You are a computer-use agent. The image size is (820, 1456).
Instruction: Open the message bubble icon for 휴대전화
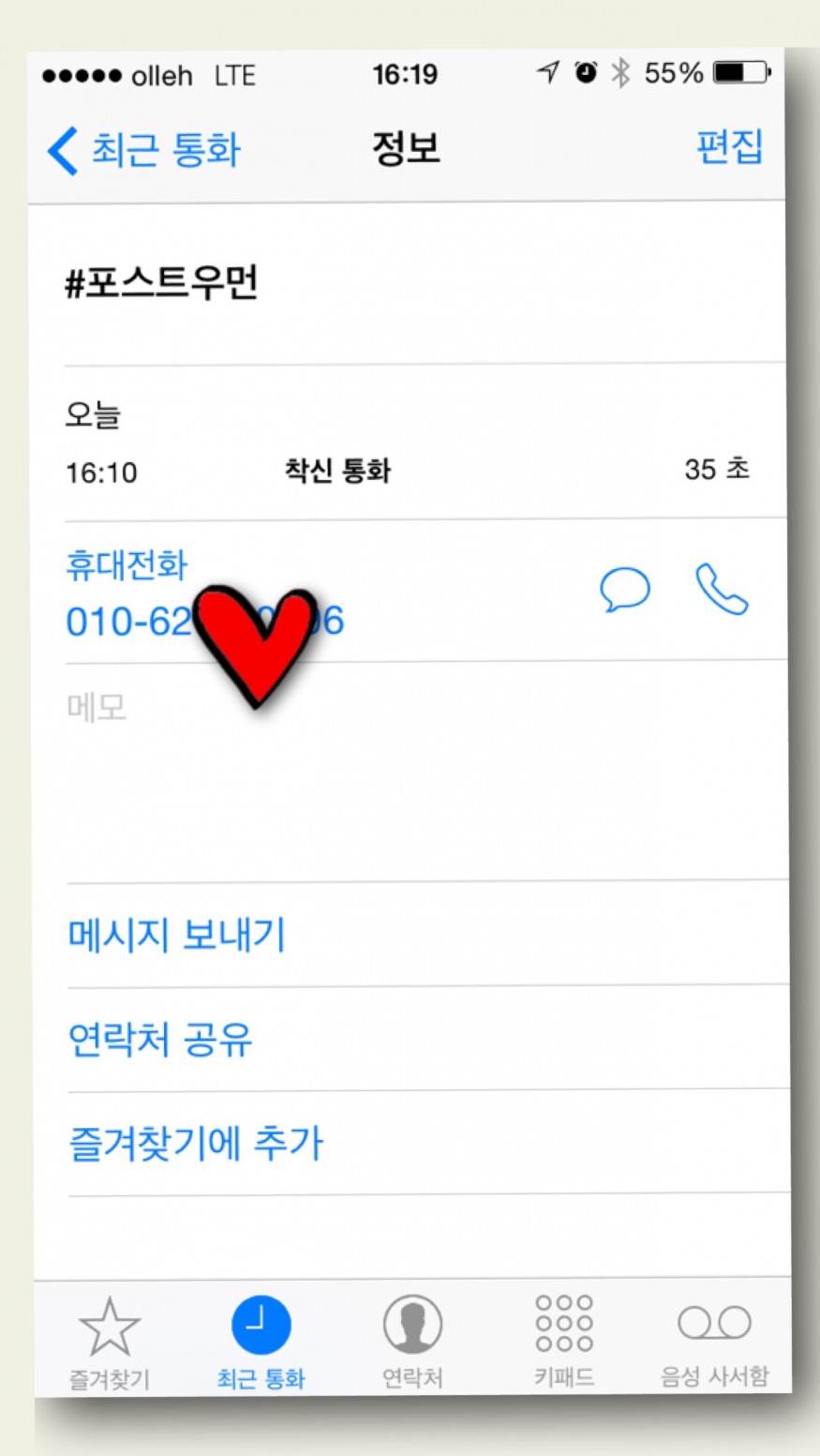pyautogui.click(x=624, y=590)
